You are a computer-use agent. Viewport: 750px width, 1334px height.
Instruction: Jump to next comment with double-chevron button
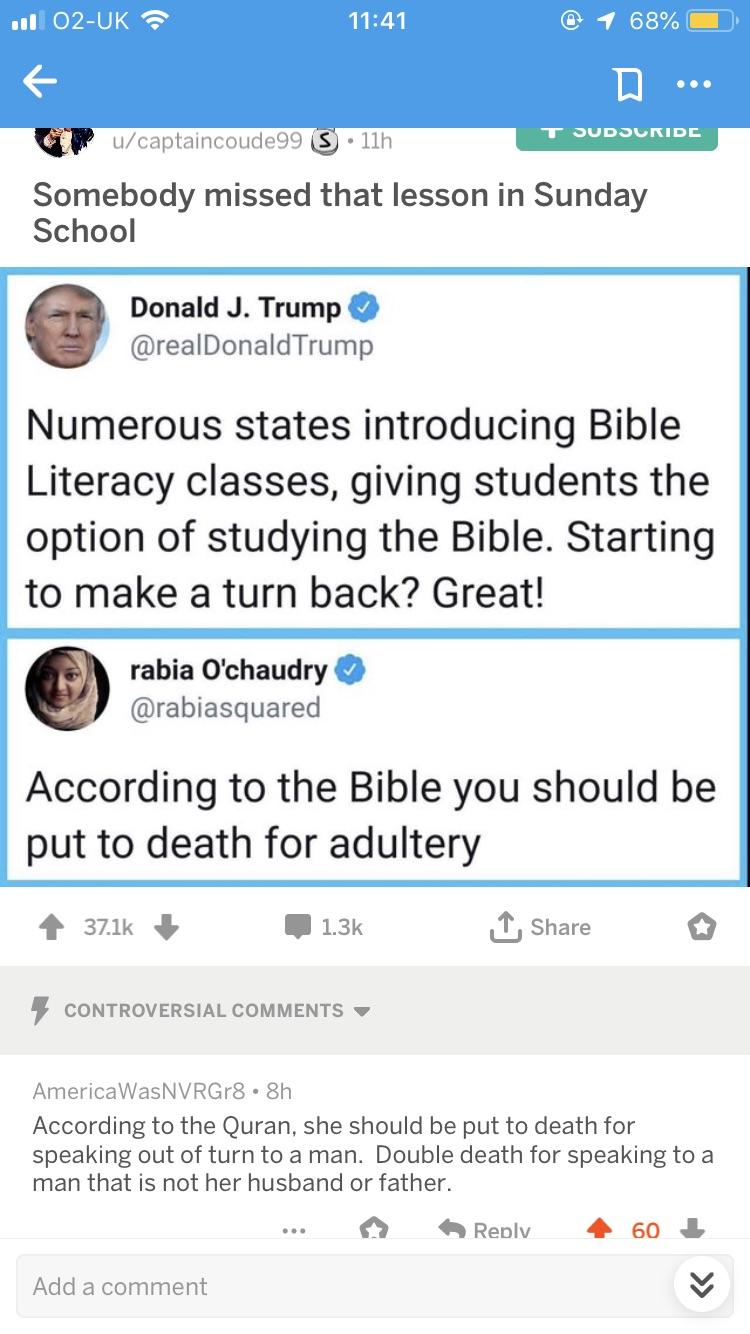coord(701,1286)
